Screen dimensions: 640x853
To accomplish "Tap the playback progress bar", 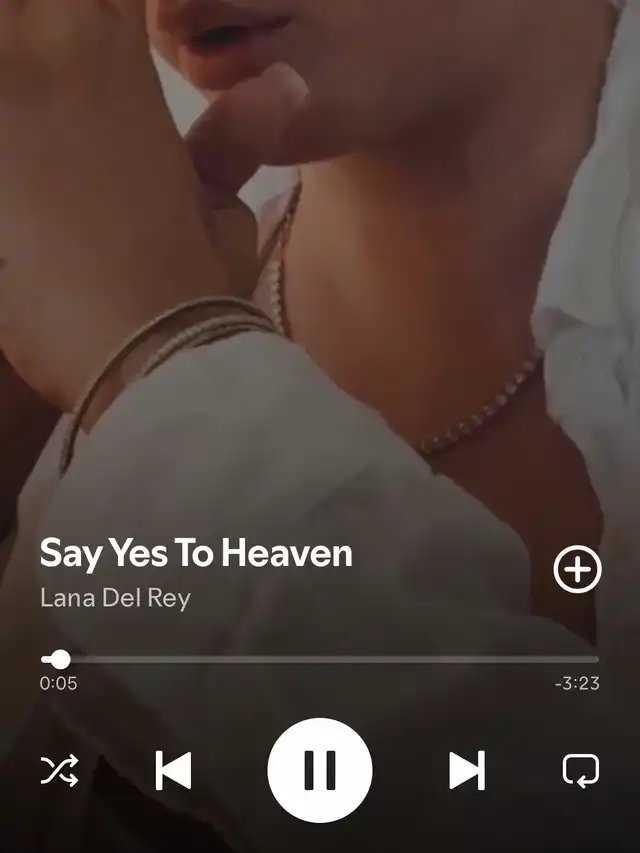I will point(320,659).
